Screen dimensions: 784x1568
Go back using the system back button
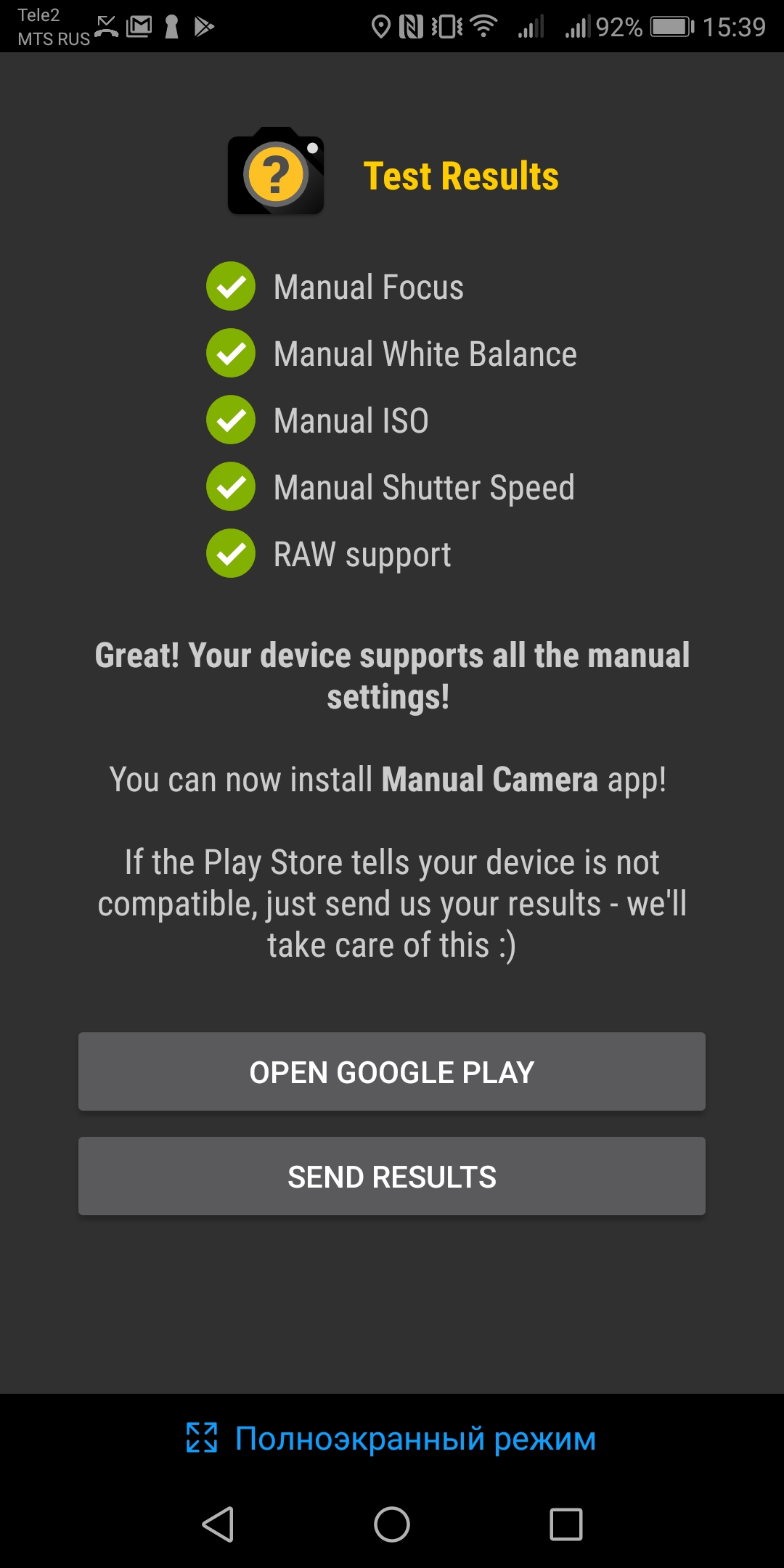pyautogui.click(x=218, y=1524)
